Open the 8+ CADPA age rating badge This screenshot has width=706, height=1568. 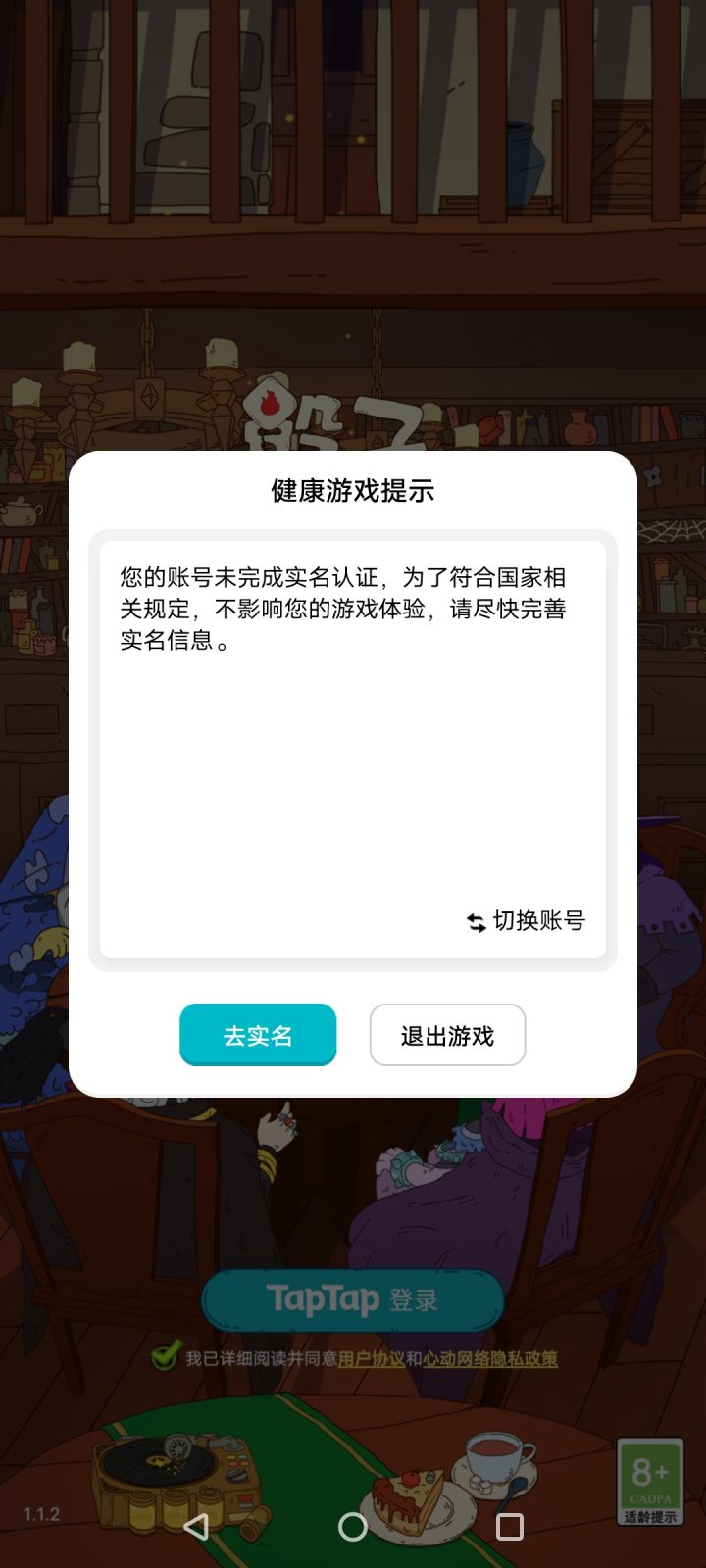click(651, 1474)
